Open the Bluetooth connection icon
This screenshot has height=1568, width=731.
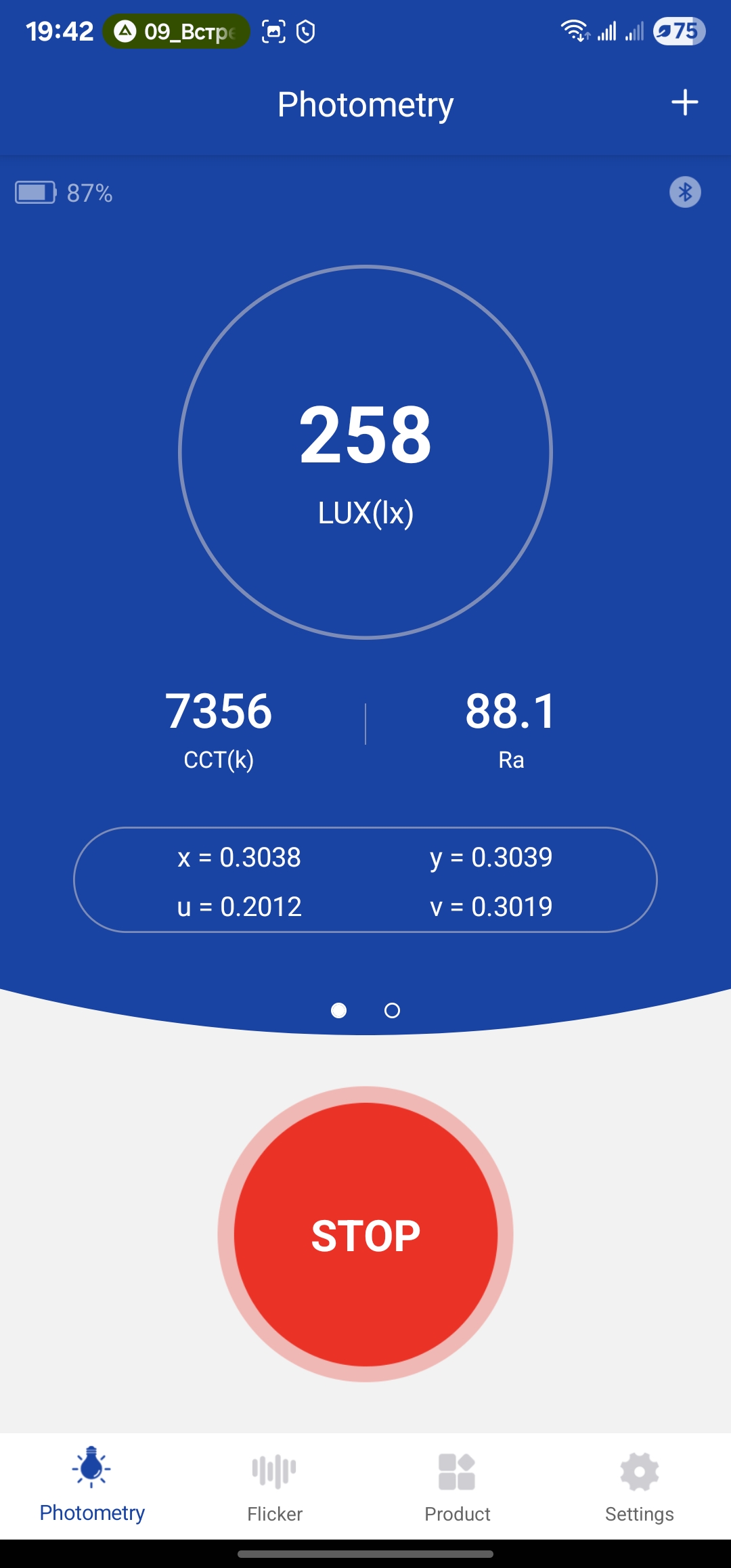click(685, 192)
